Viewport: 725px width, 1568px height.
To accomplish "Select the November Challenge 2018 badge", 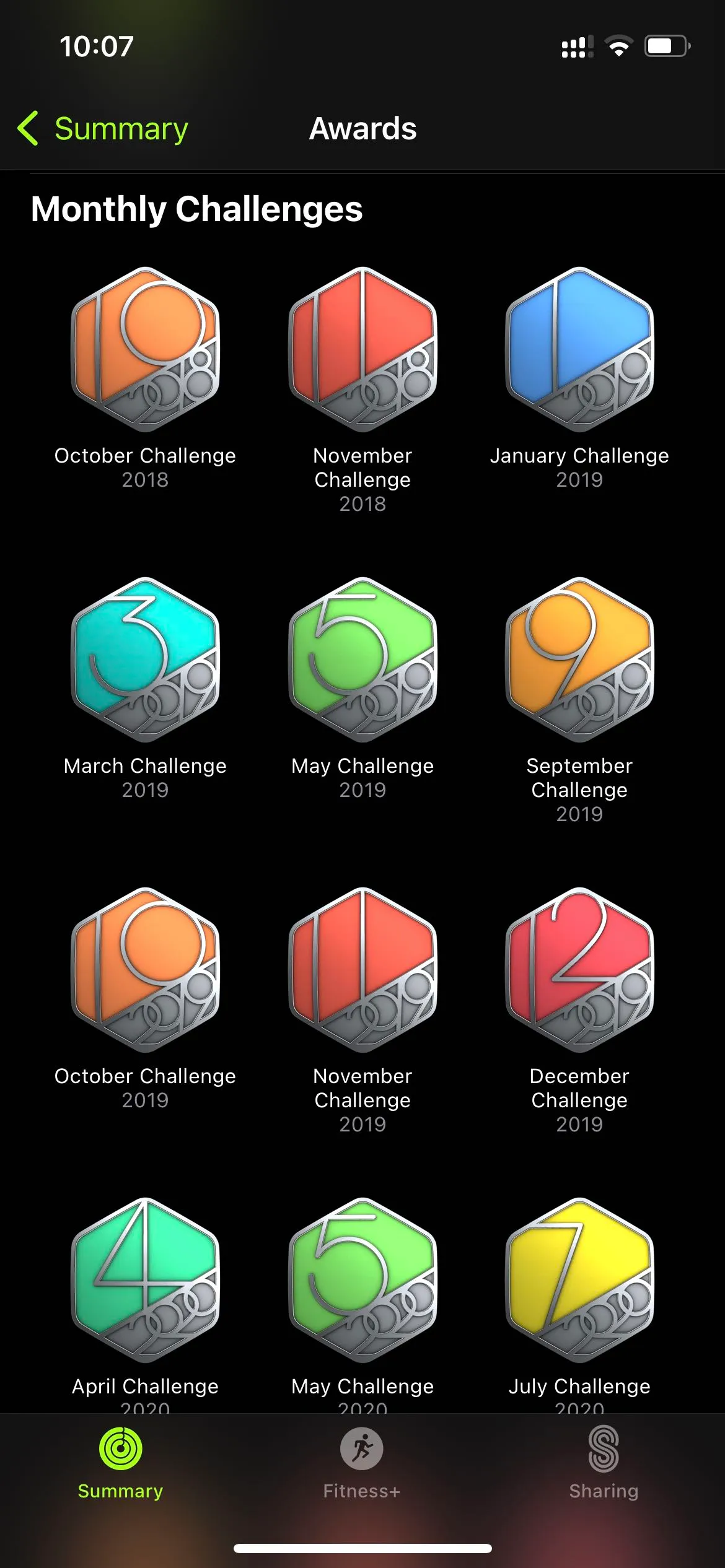I will pyautogui.click(x=362, y=353).
